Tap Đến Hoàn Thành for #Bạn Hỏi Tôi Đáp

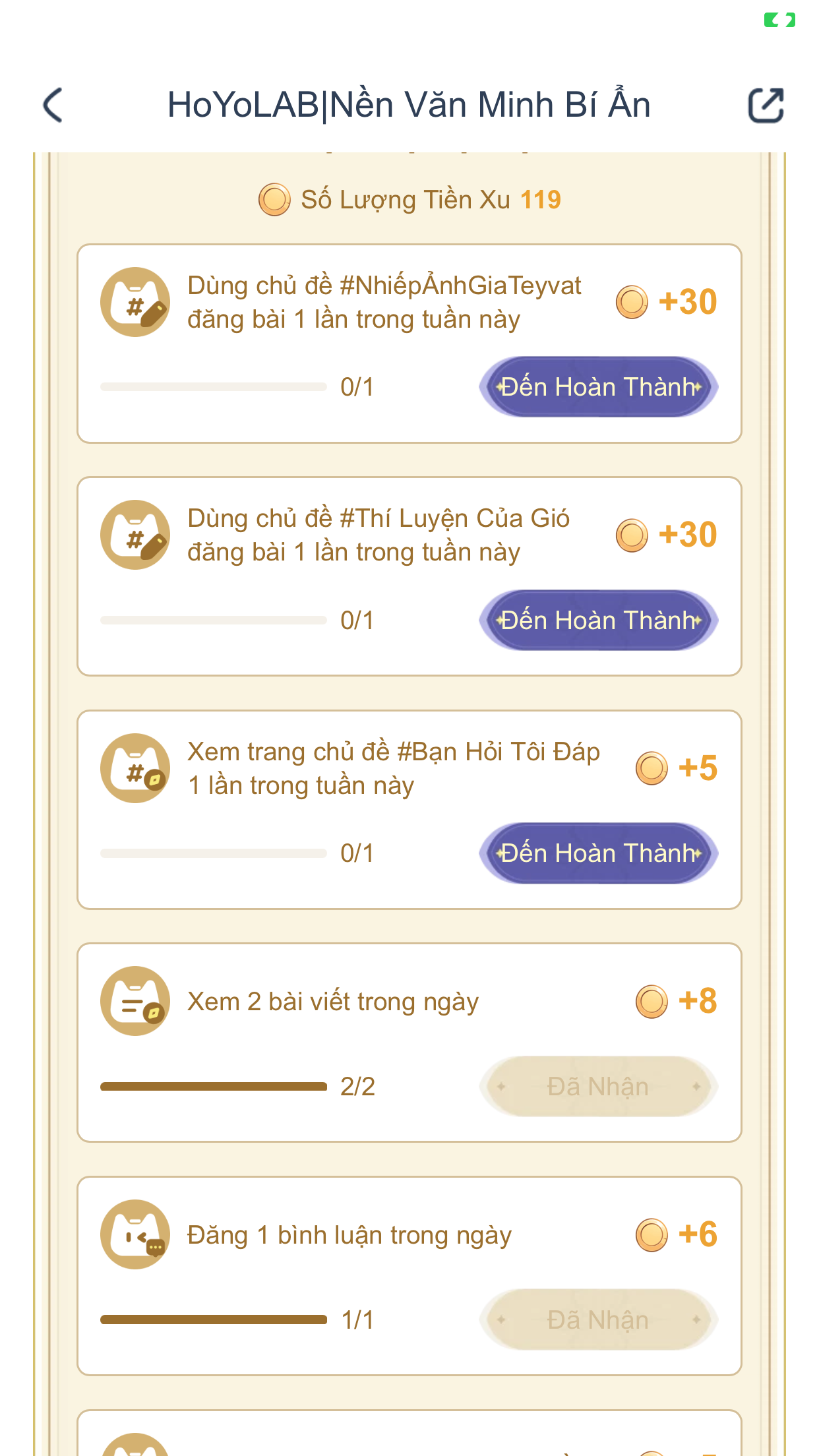tap(598, 853)
